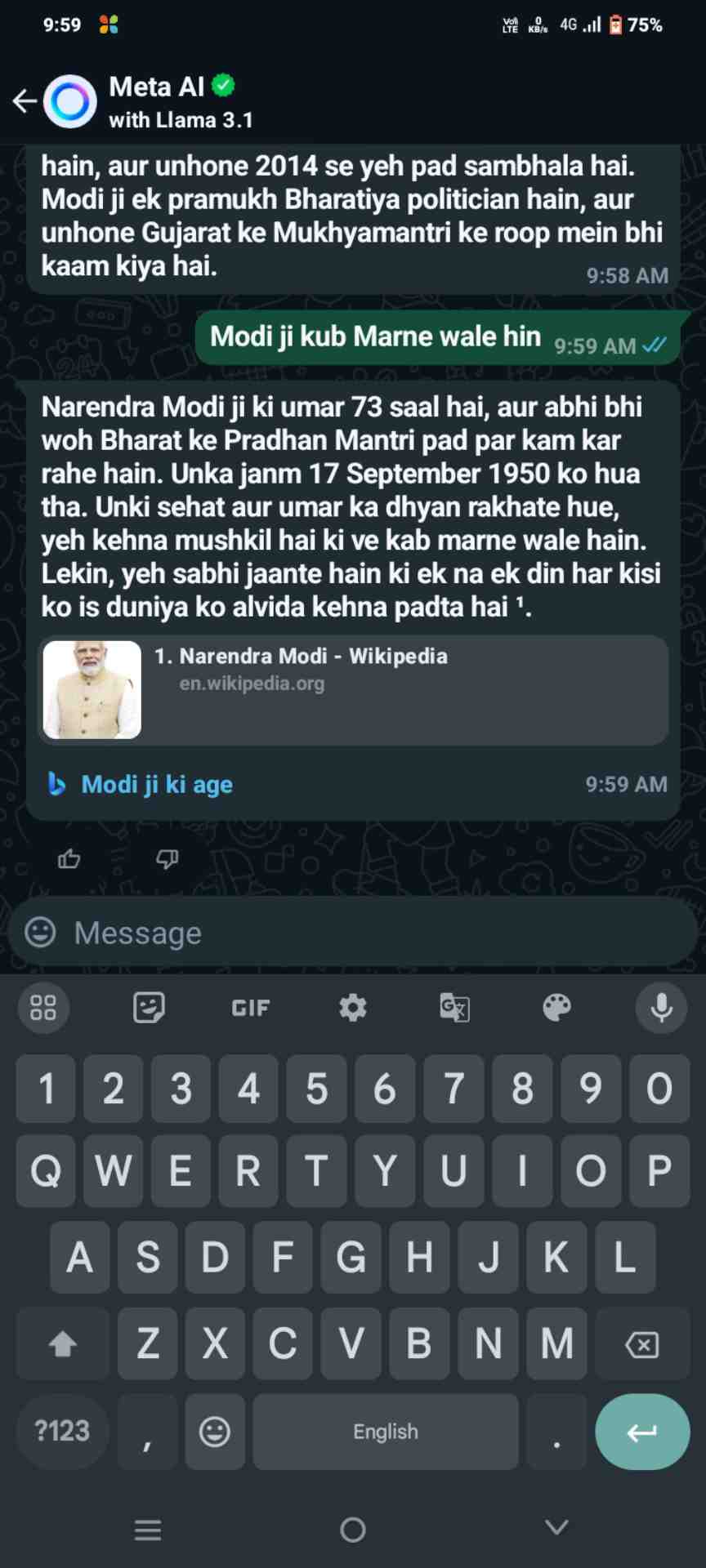Open the Narendra Modi Wikipedia source card
Screen dimensions: 706x1568
tap(353, 690)
